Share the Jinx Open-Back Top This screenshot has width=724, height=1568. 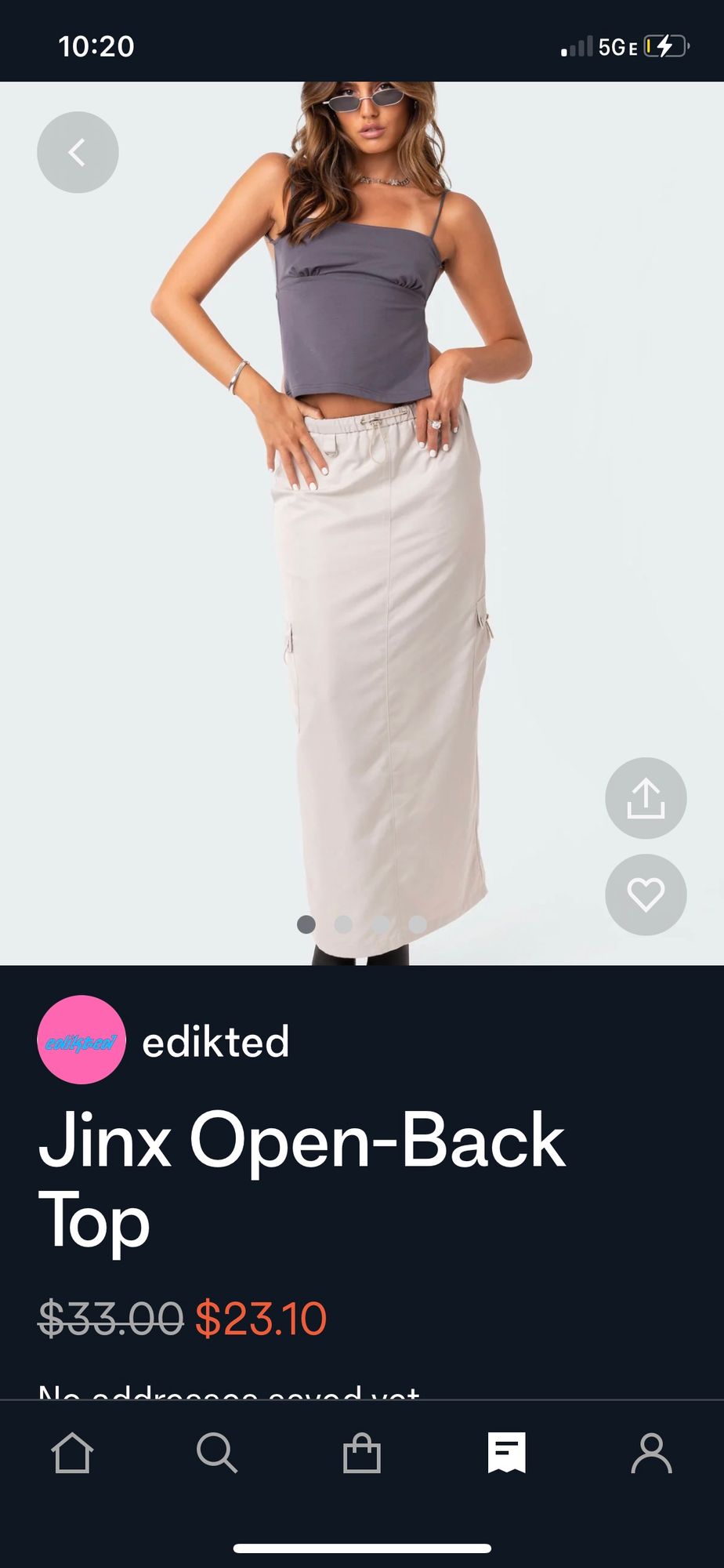coord(646,798)
